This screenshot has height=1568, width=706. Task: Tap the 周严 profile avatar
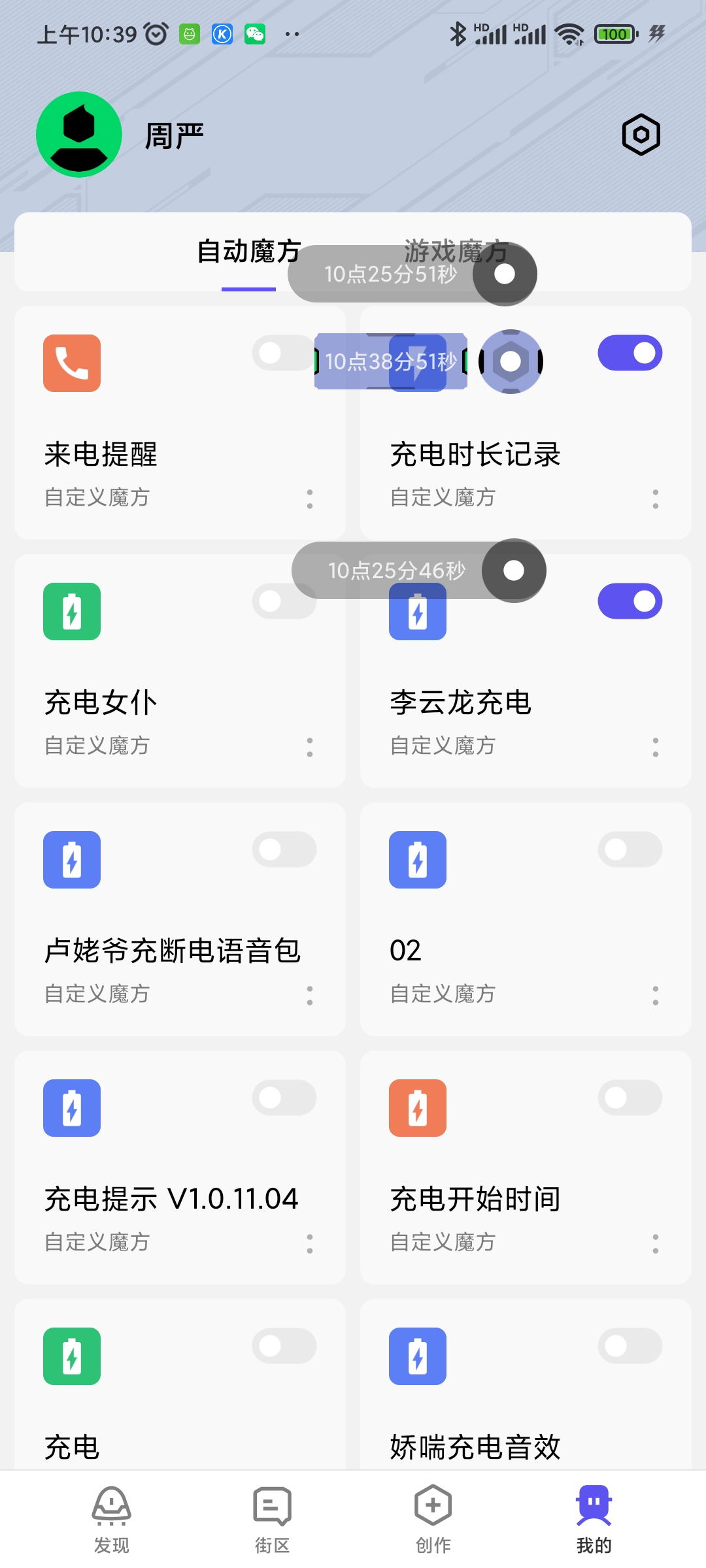[79, 135]
